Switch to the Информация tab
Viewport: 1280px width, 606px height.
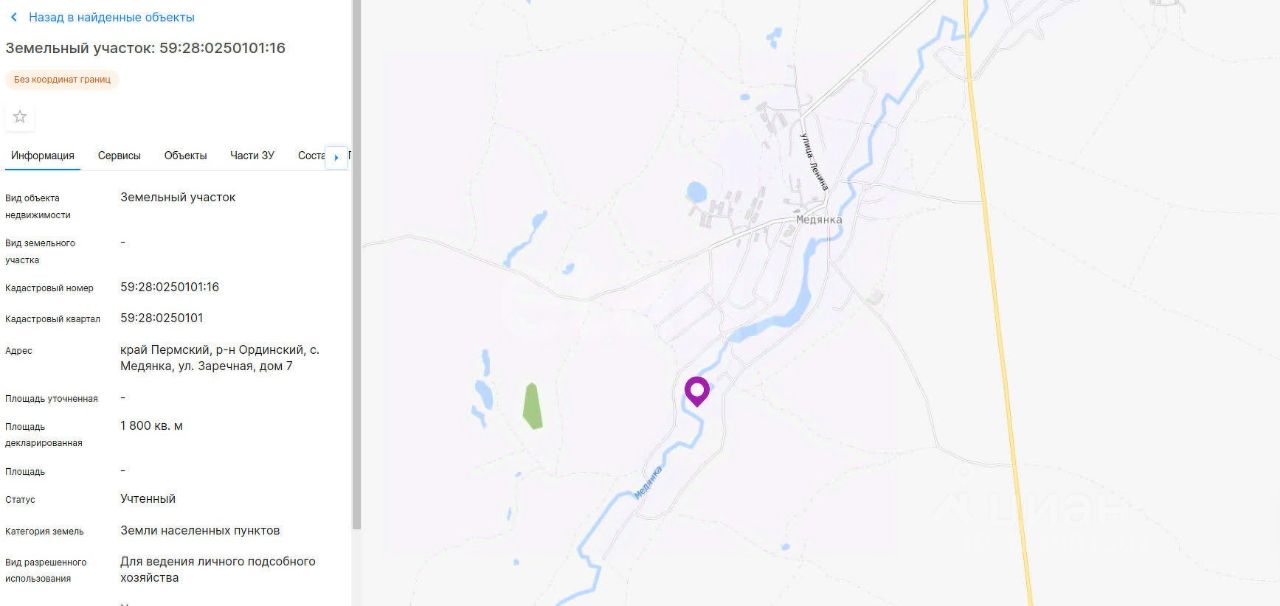point(43,155)
